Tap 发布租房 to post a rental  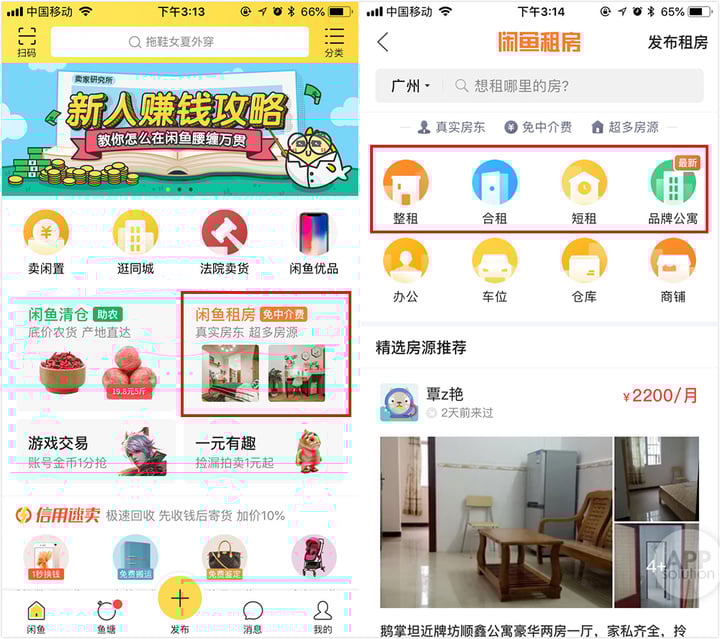pyautogui.click(x=678, y=42)
